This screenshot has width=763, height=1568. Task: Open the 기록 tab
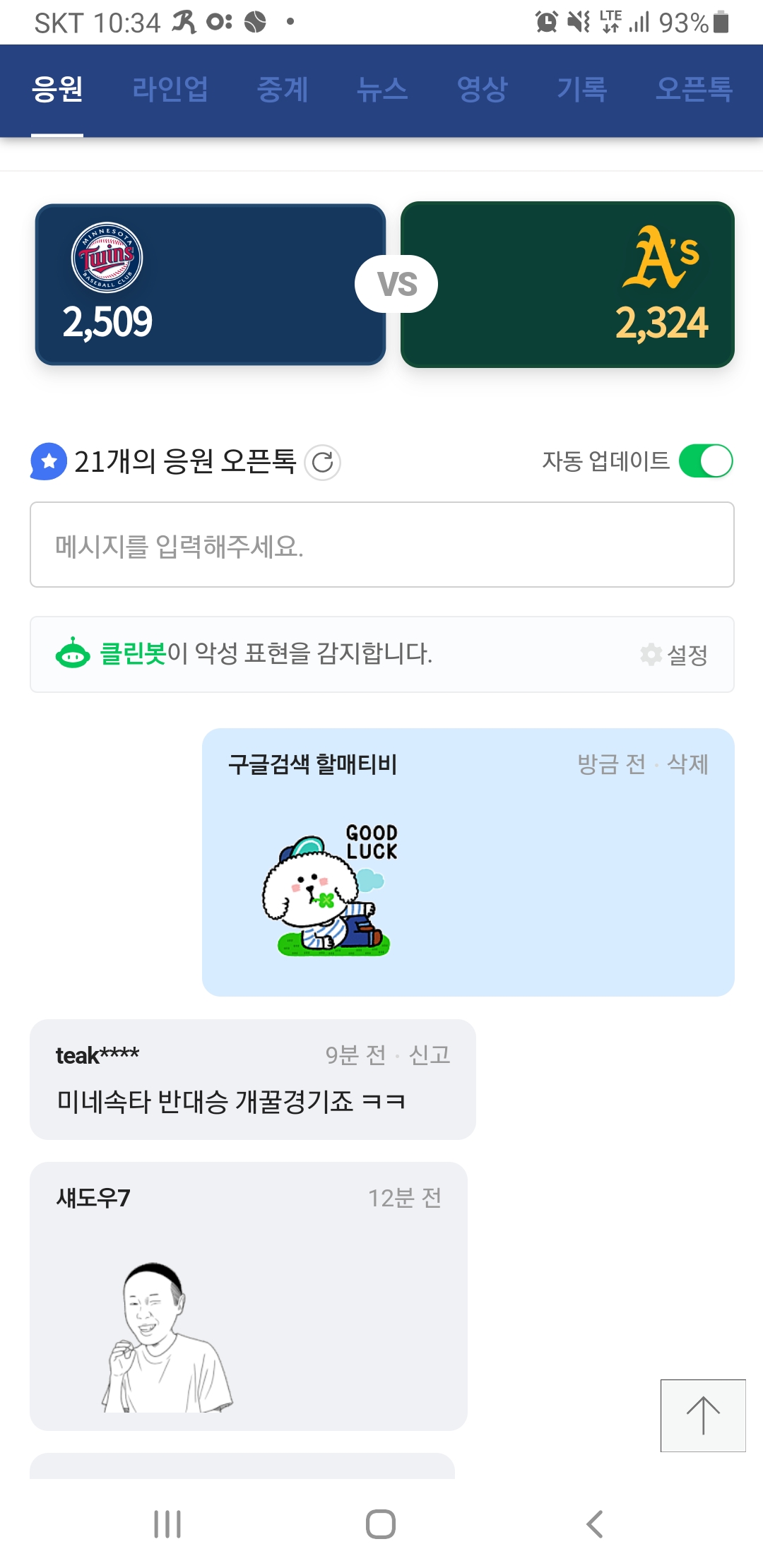click(581, 90)
